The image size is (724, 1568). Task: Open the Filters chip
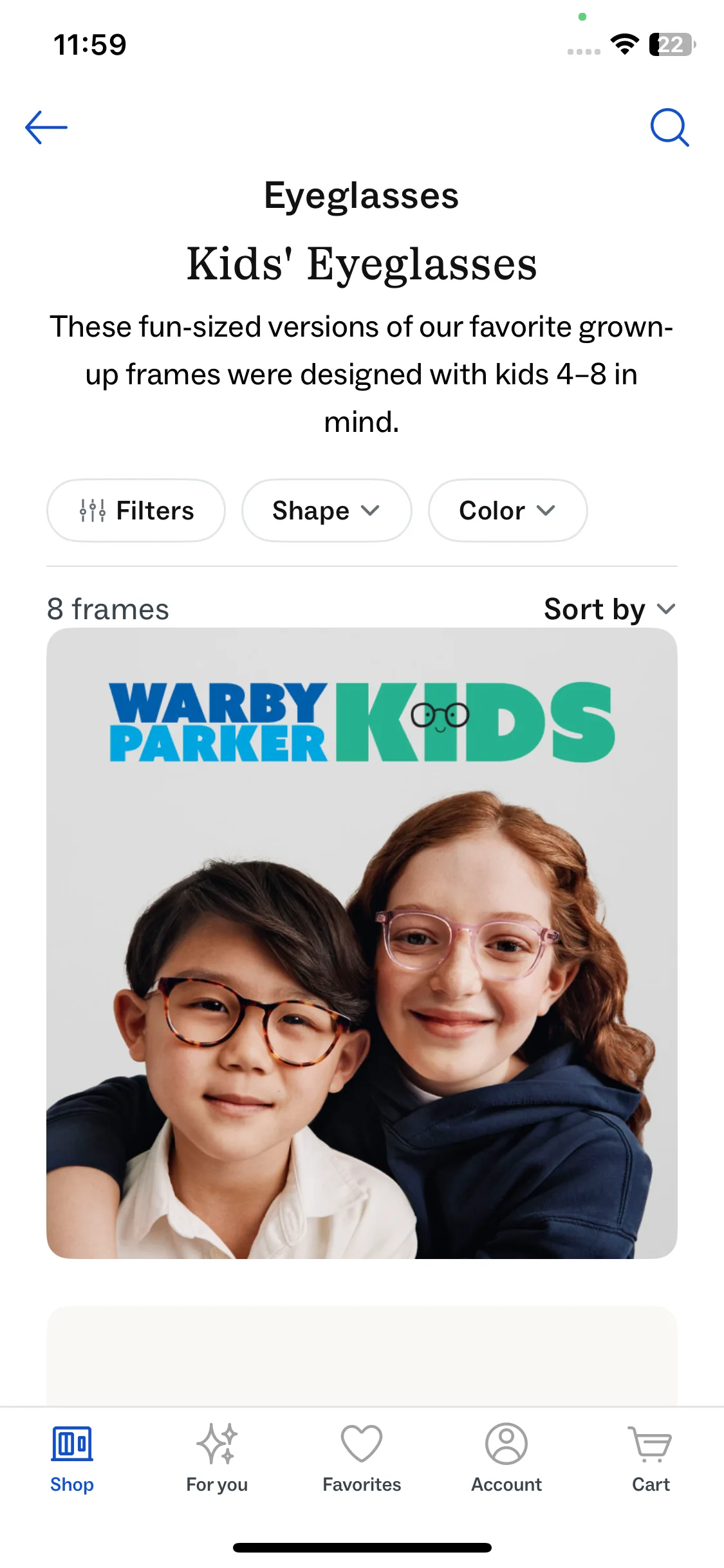point(136,510)
